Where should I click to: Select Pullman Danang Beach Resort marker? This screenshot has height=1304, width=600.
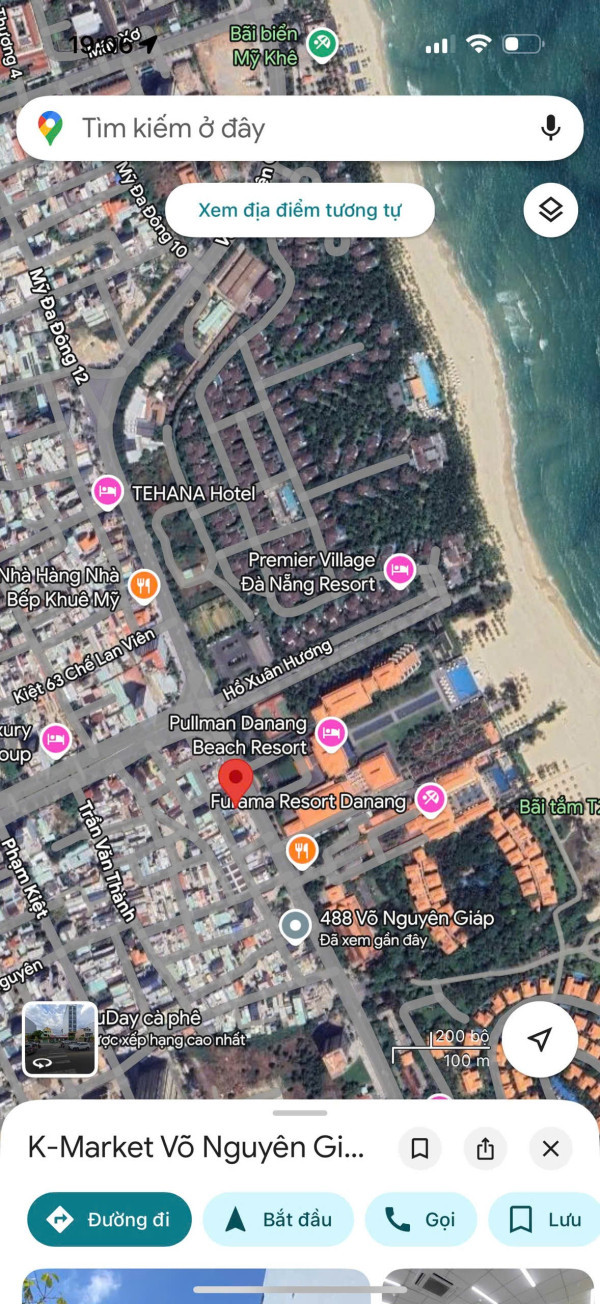[x=331, y=734]
